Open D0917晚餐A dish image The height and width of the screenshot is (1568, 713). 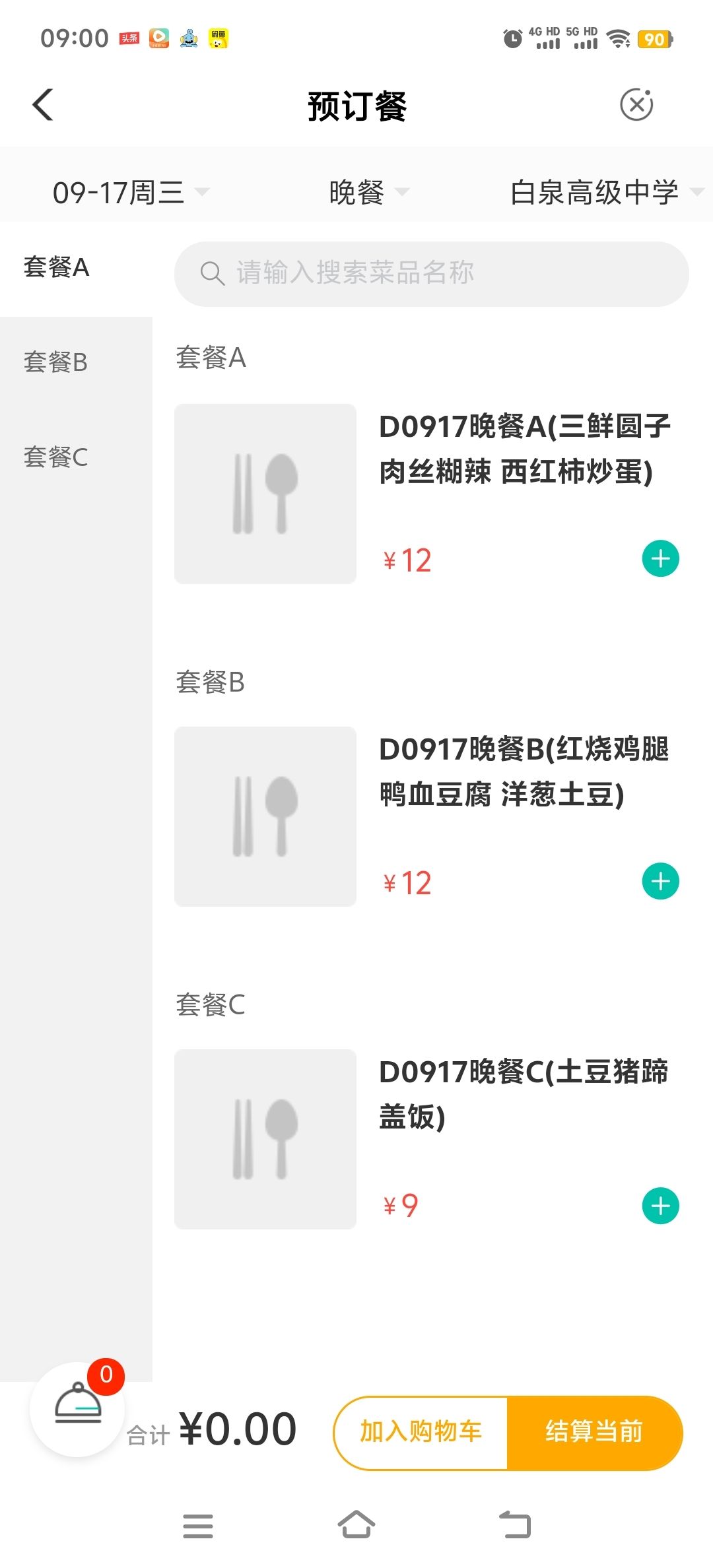(x=265, y=494)
